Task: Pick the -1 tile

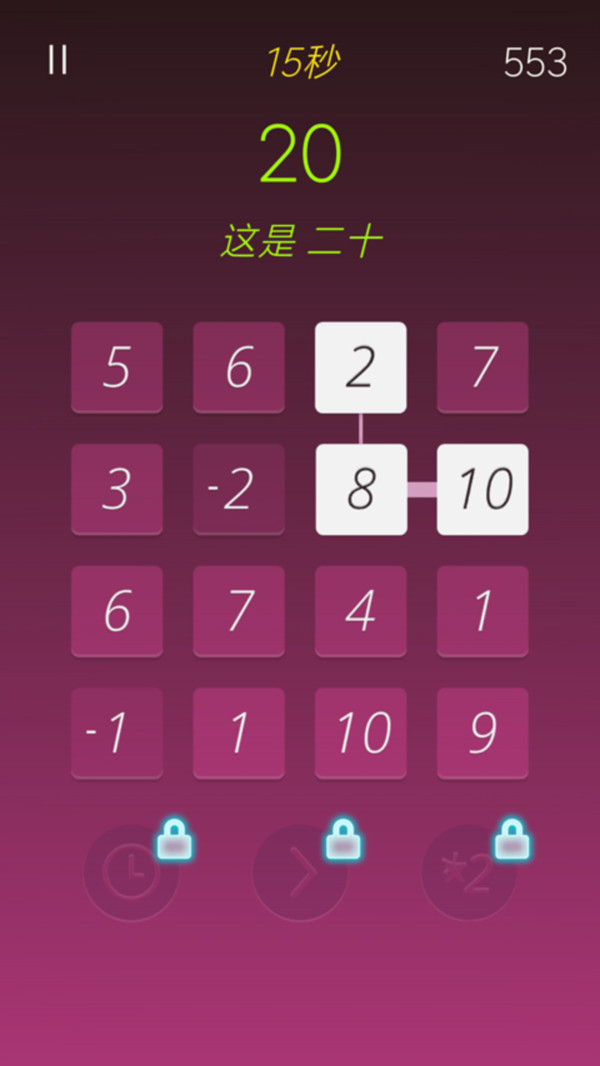Action: (117, 733)
